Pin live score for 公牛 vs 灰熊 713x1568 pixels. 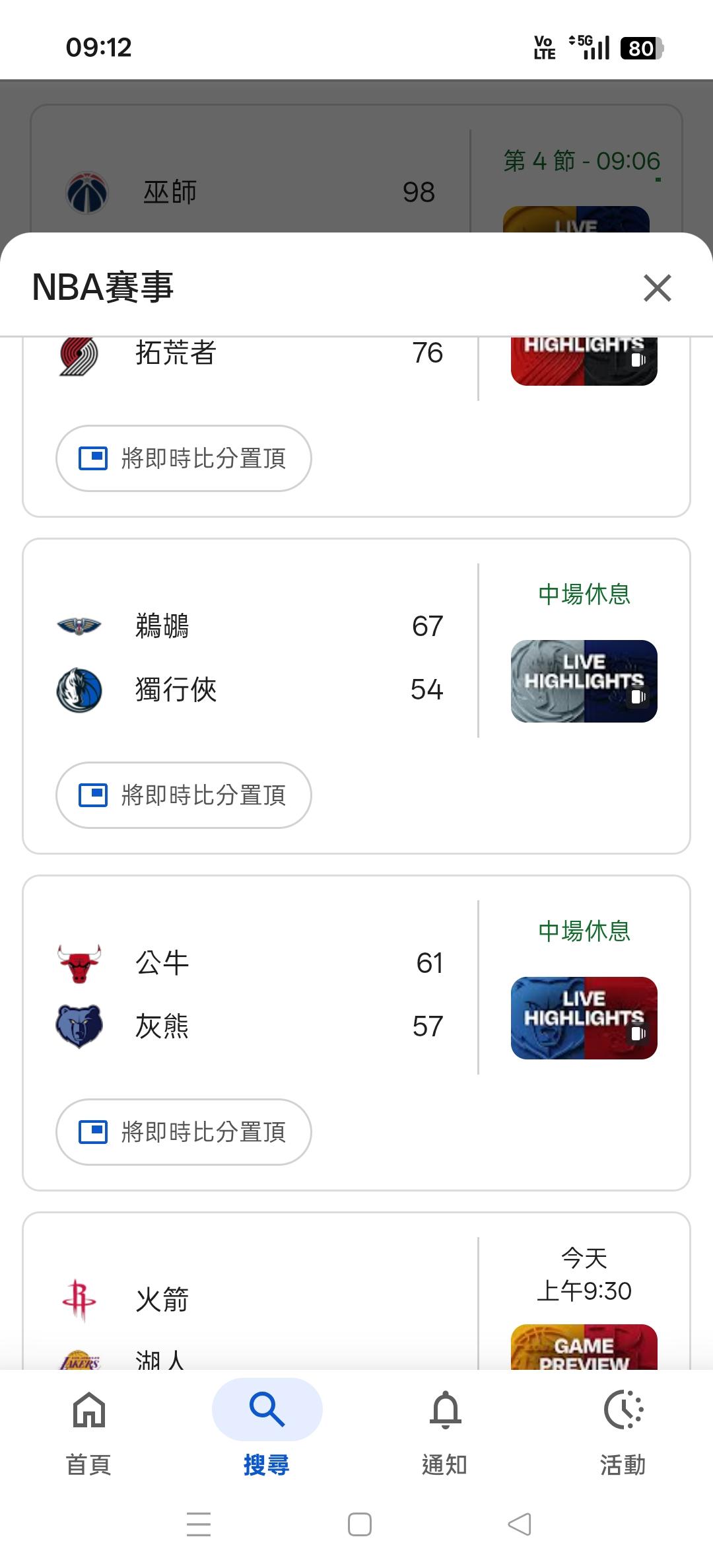(184, 1132)
